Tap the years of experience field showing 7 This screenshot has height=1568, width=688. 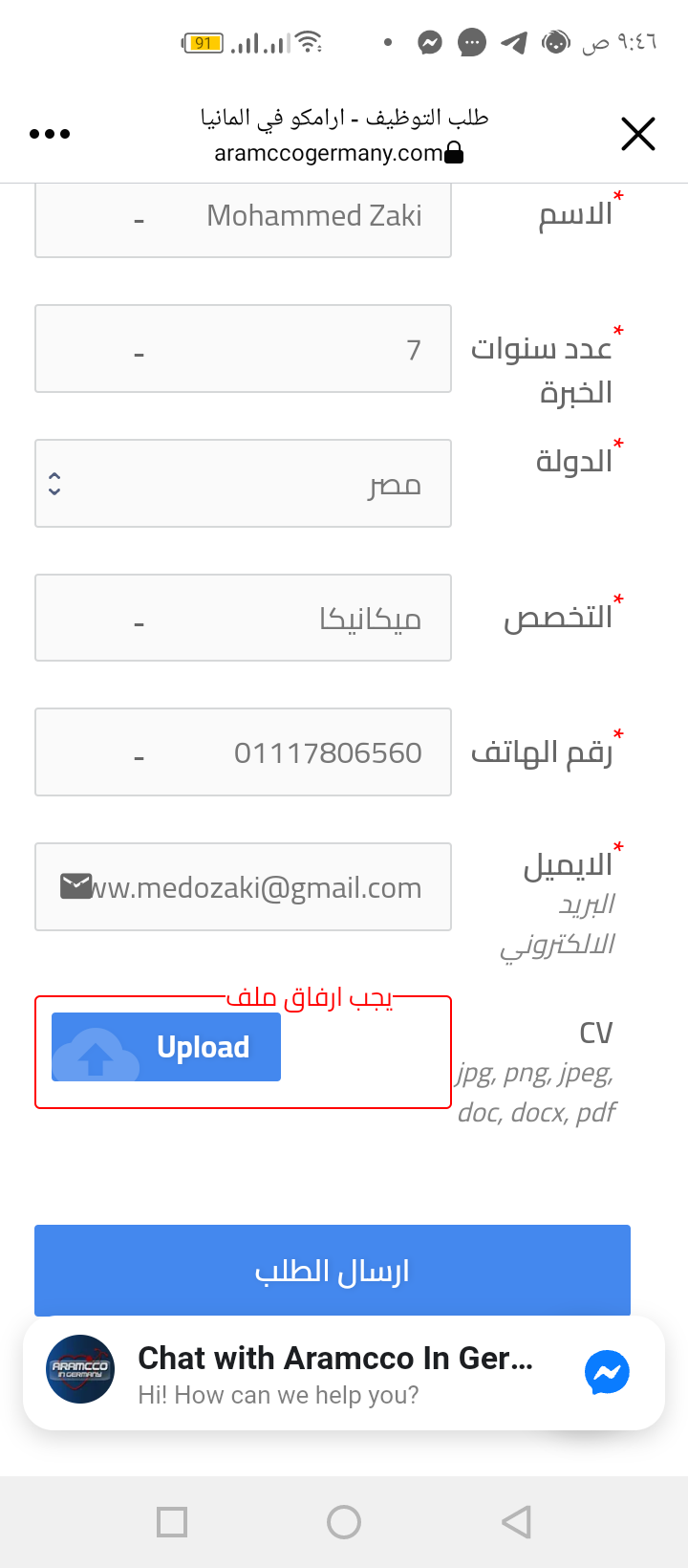tap(243, 349)
